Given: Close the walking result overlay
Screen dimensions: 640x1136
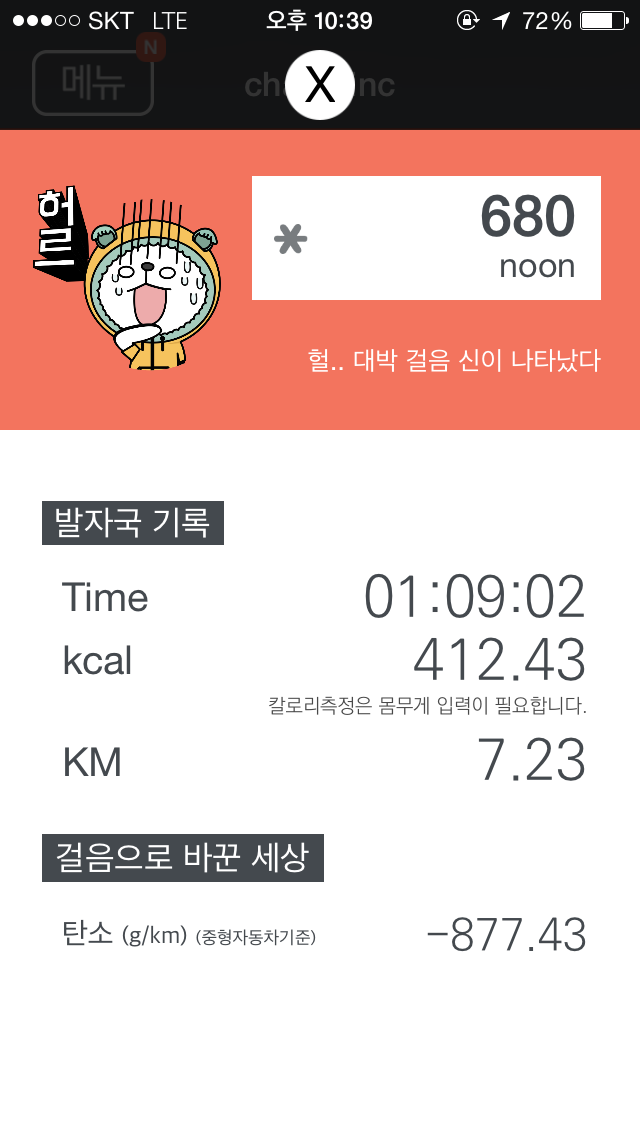Looking at the screenshot, I should point(320,85).
